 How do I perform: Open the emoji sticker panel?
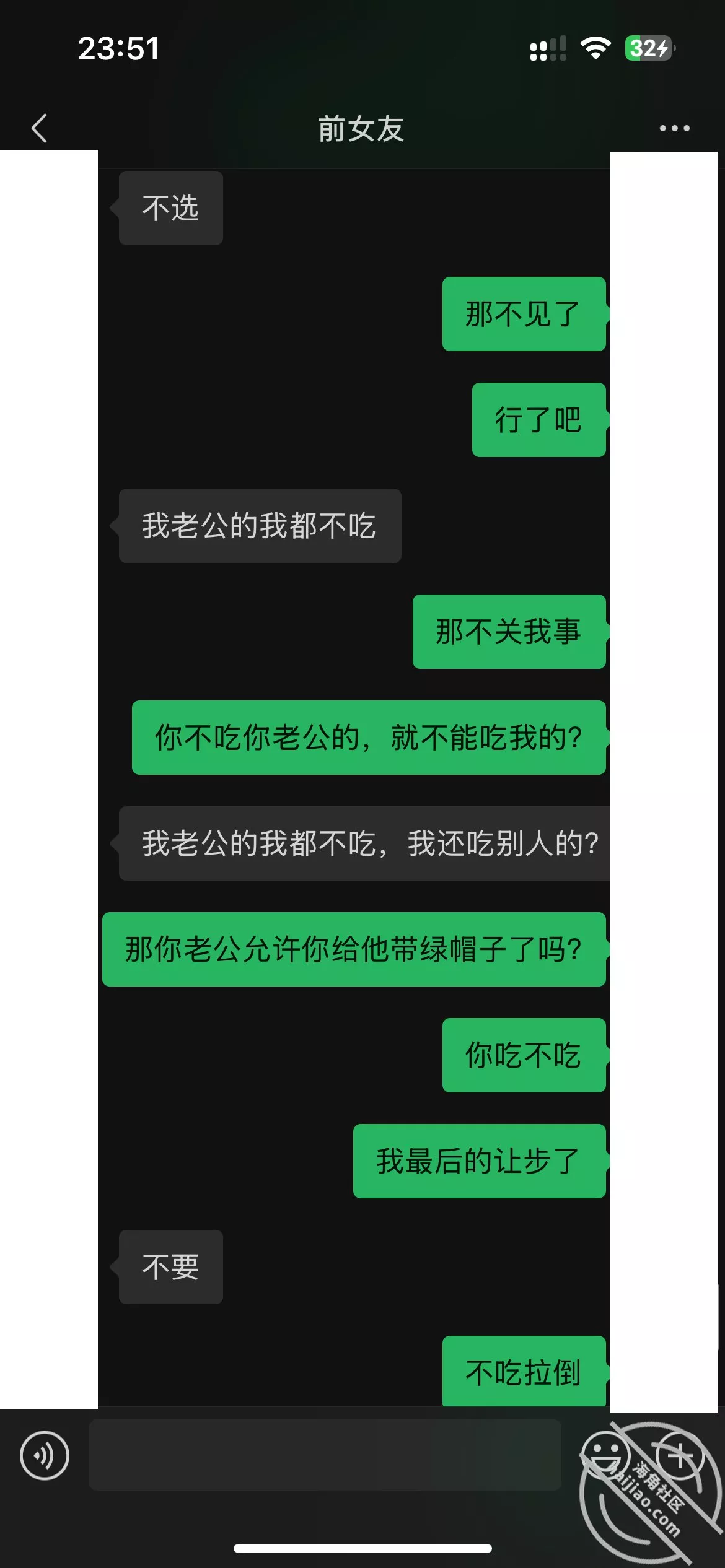pos(605,1455)
